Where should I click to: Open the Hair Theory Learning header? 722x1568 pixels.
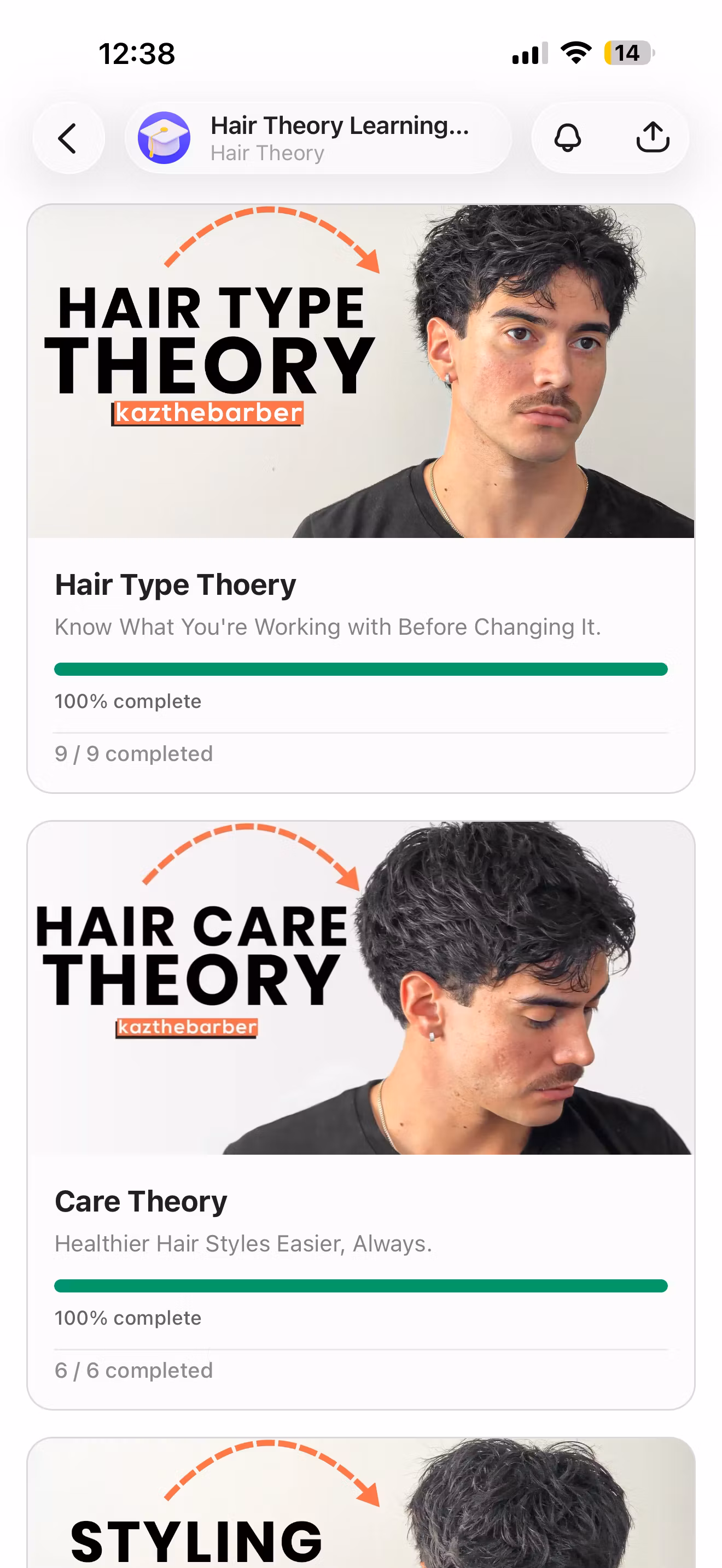point(318,138)
